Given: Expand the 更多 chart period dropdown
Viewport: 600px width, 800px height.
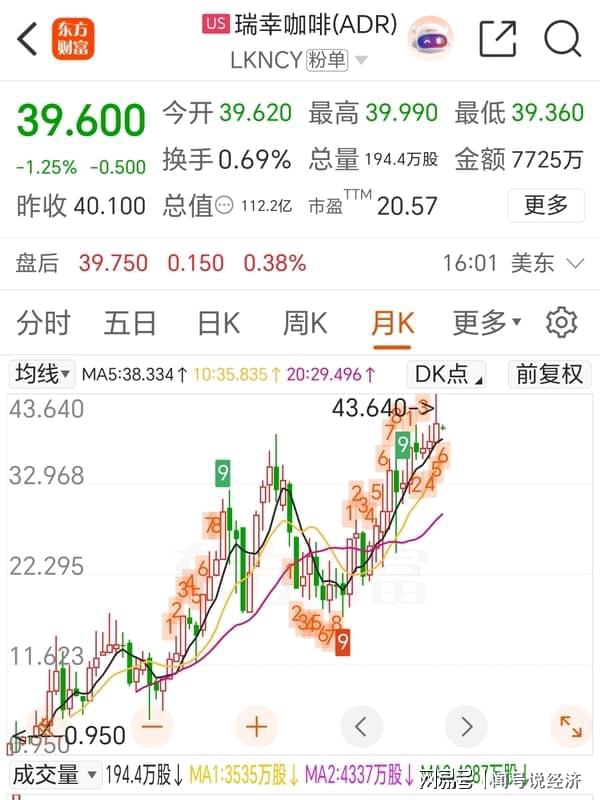Looking at the screenshot, I should [487, 323].
